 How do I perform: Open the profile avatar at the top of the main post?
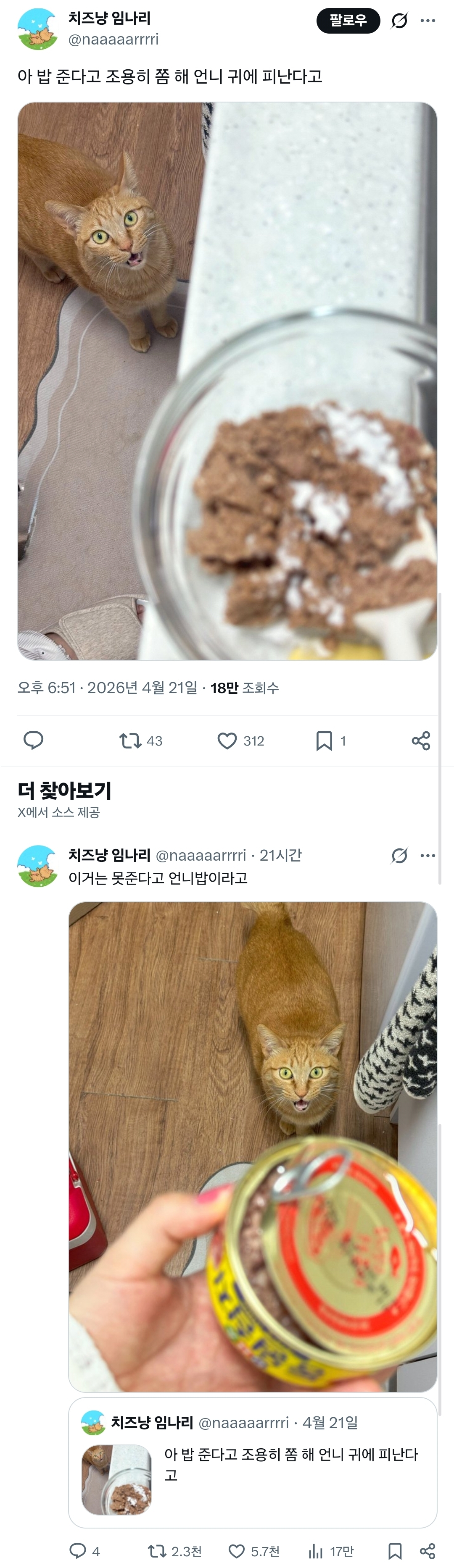click(x=37, y=29)
